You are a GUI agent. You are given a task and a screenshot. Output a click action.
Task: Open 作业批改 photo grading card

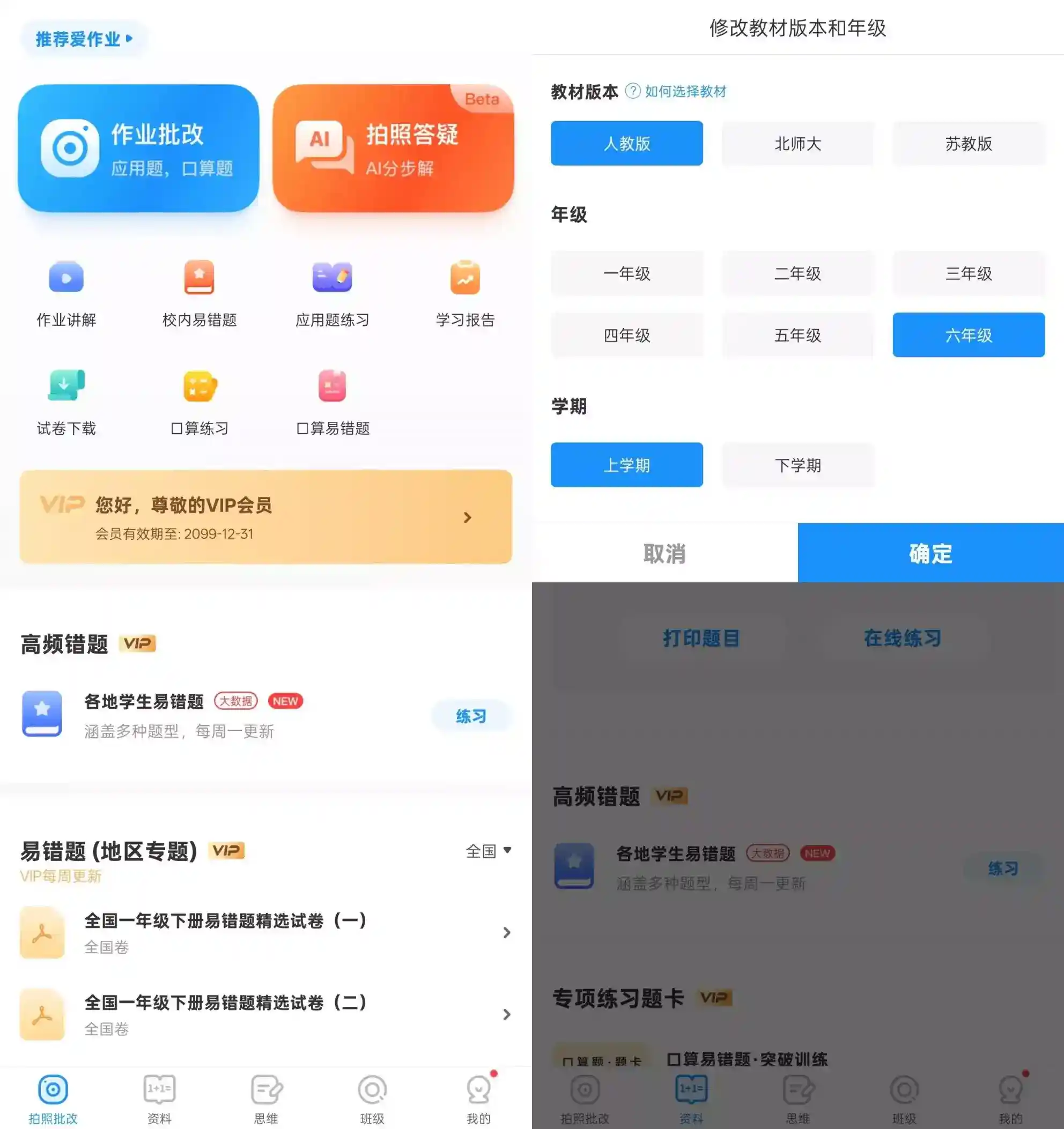coord(138,148)
